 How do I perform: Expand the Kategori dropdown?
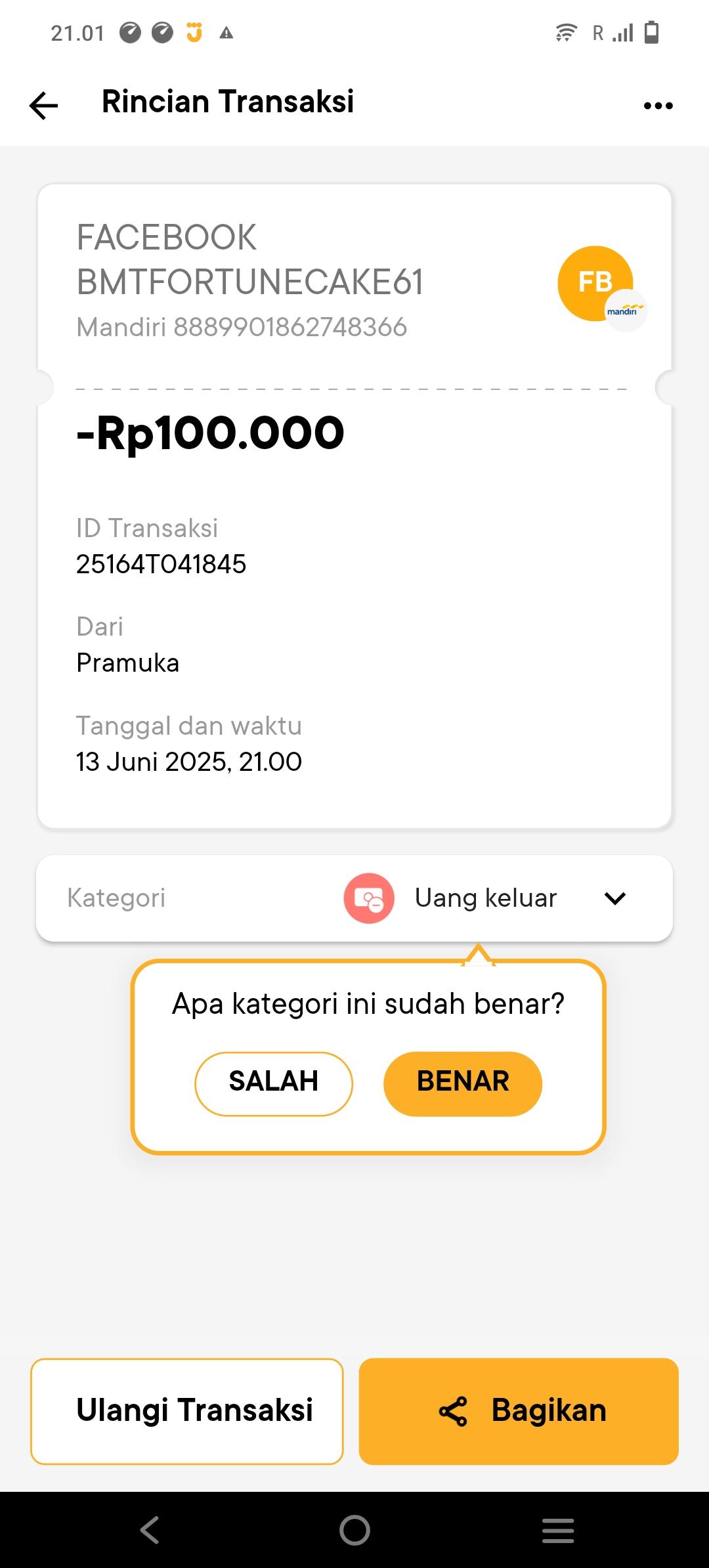click(x=614, y=898)
